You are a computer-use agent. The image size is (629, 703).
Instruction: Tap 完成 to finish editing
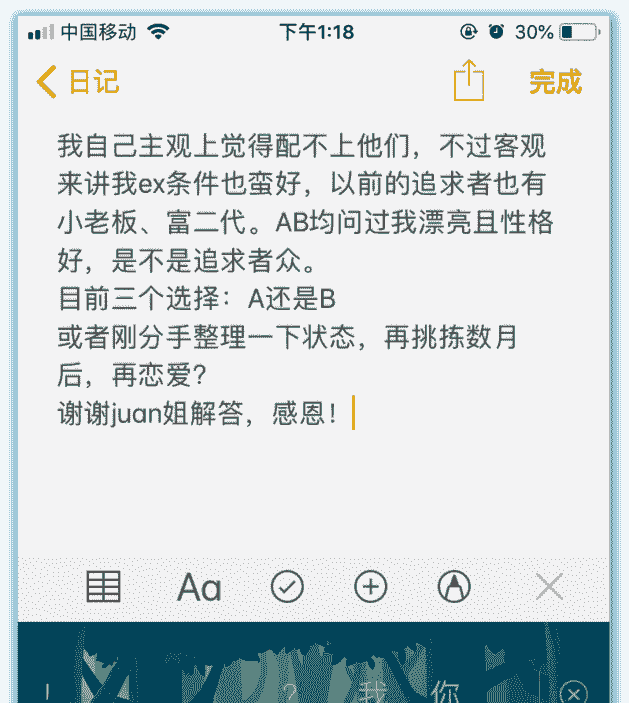(x=555, y=81)
